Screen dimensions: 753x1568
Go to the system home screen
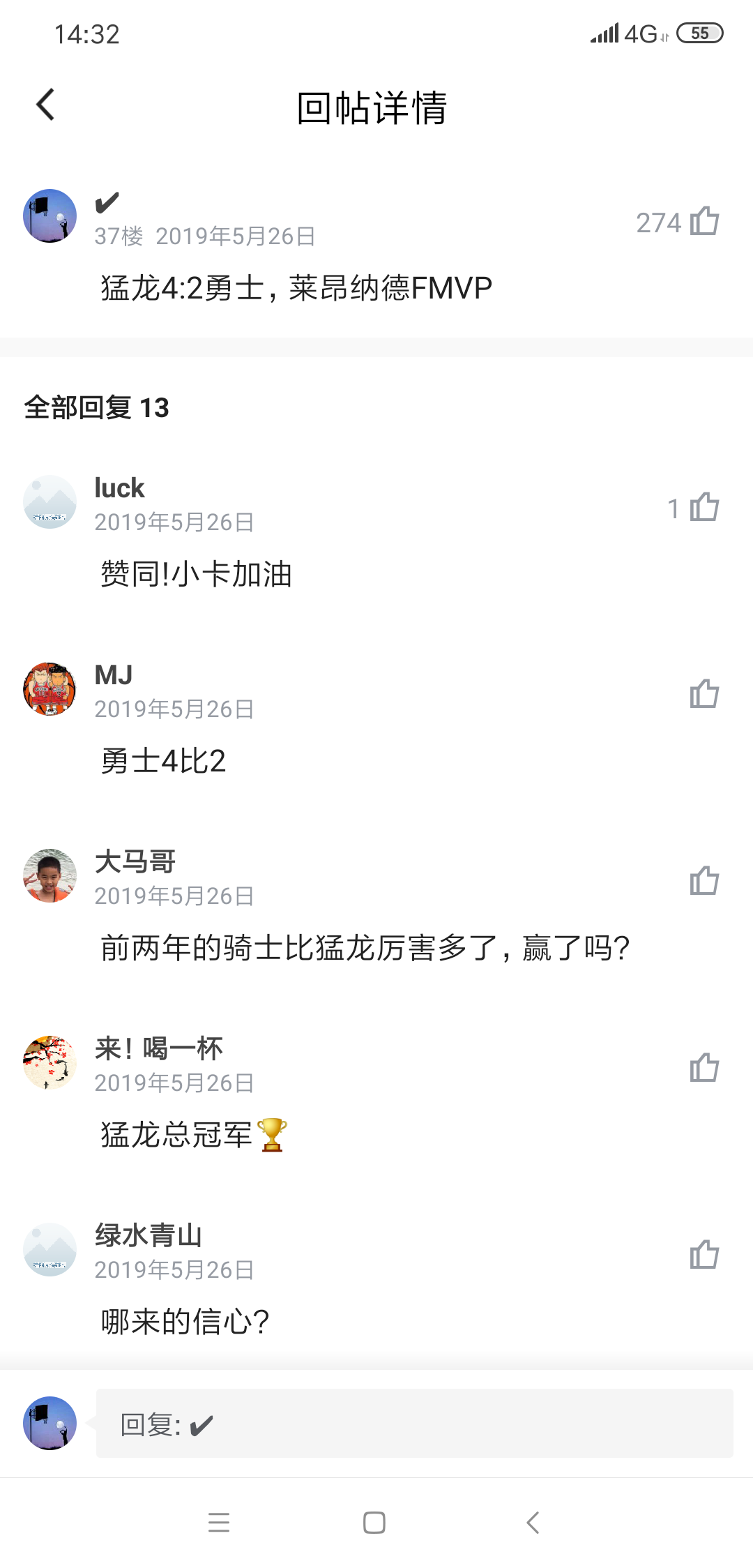[x=374, y=1523]
